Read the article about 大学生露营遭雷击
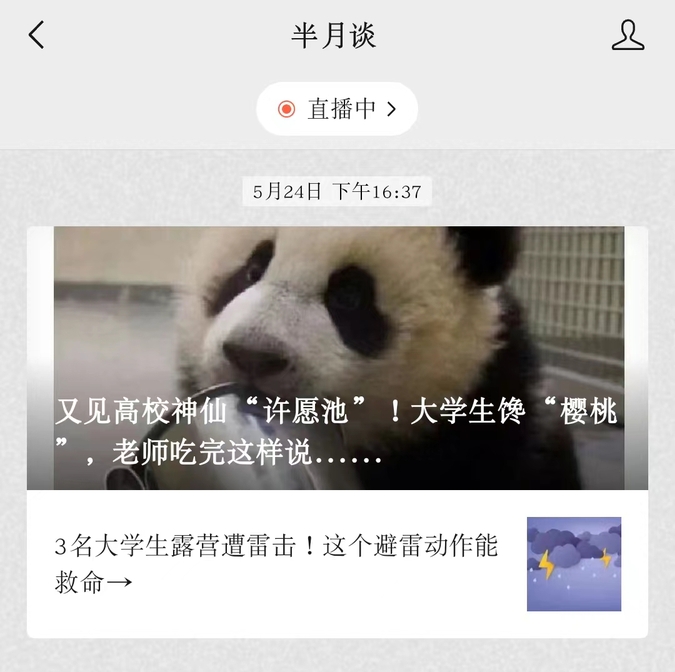The height and width of the screenshot is (672, 675). 277,564
